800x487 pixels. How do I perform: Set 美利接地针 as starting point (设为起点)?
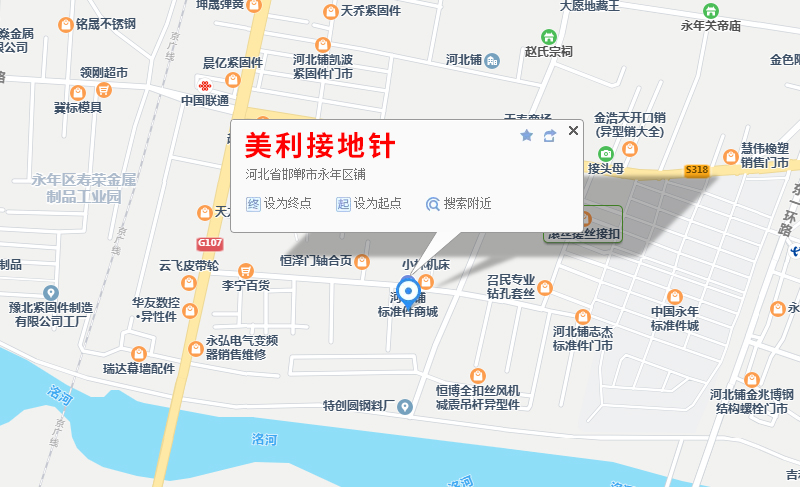(369, 203)
